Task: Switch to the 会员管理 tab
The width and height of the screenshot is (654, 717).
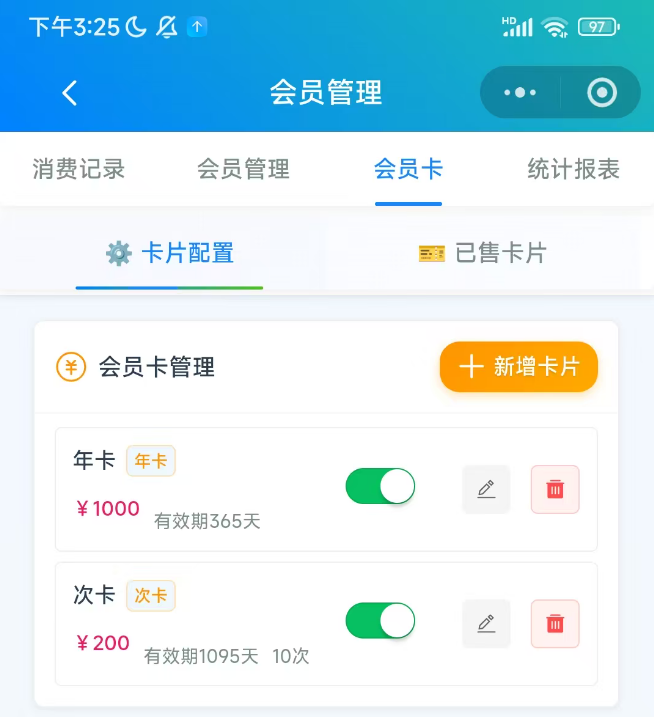Action: [x=243, y=169]
